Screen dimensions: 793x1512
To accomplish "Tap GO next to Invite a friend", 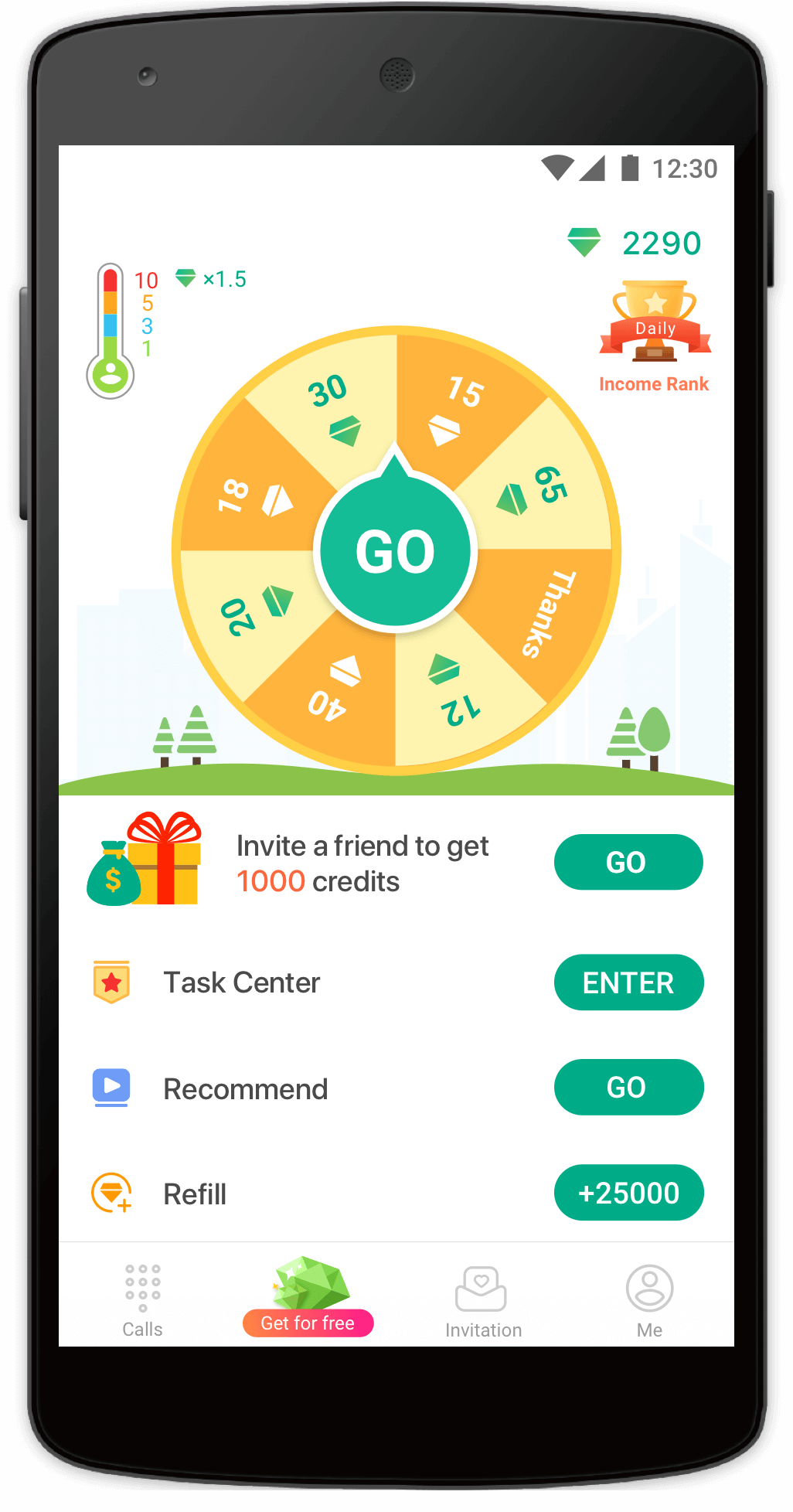I will click(628, 862).
